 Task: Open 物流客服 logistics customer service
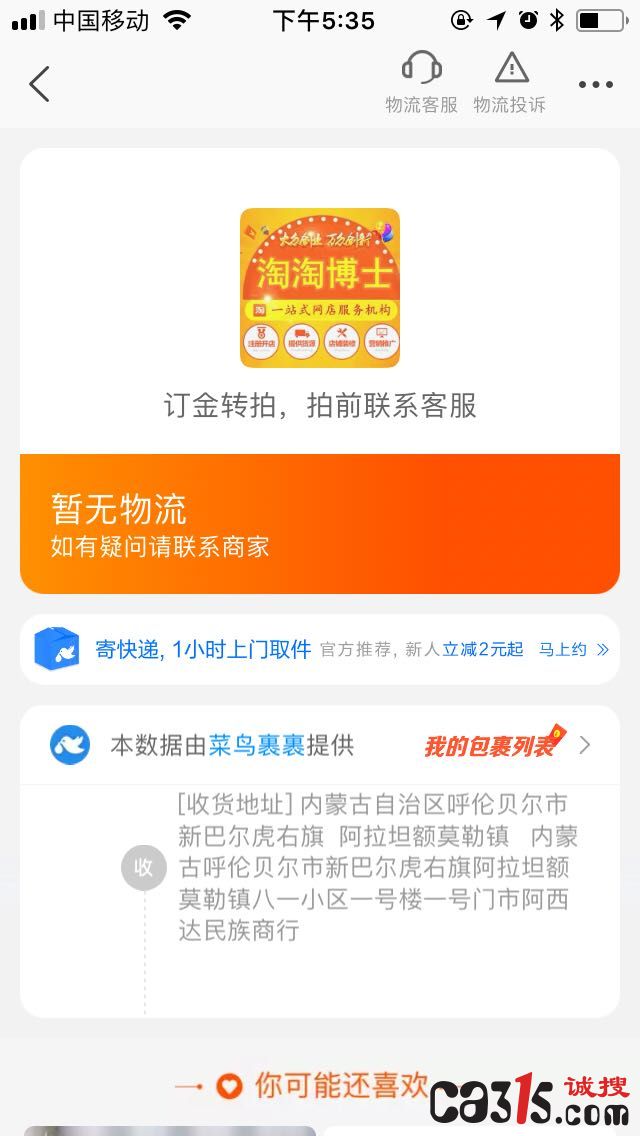point(421,83)
